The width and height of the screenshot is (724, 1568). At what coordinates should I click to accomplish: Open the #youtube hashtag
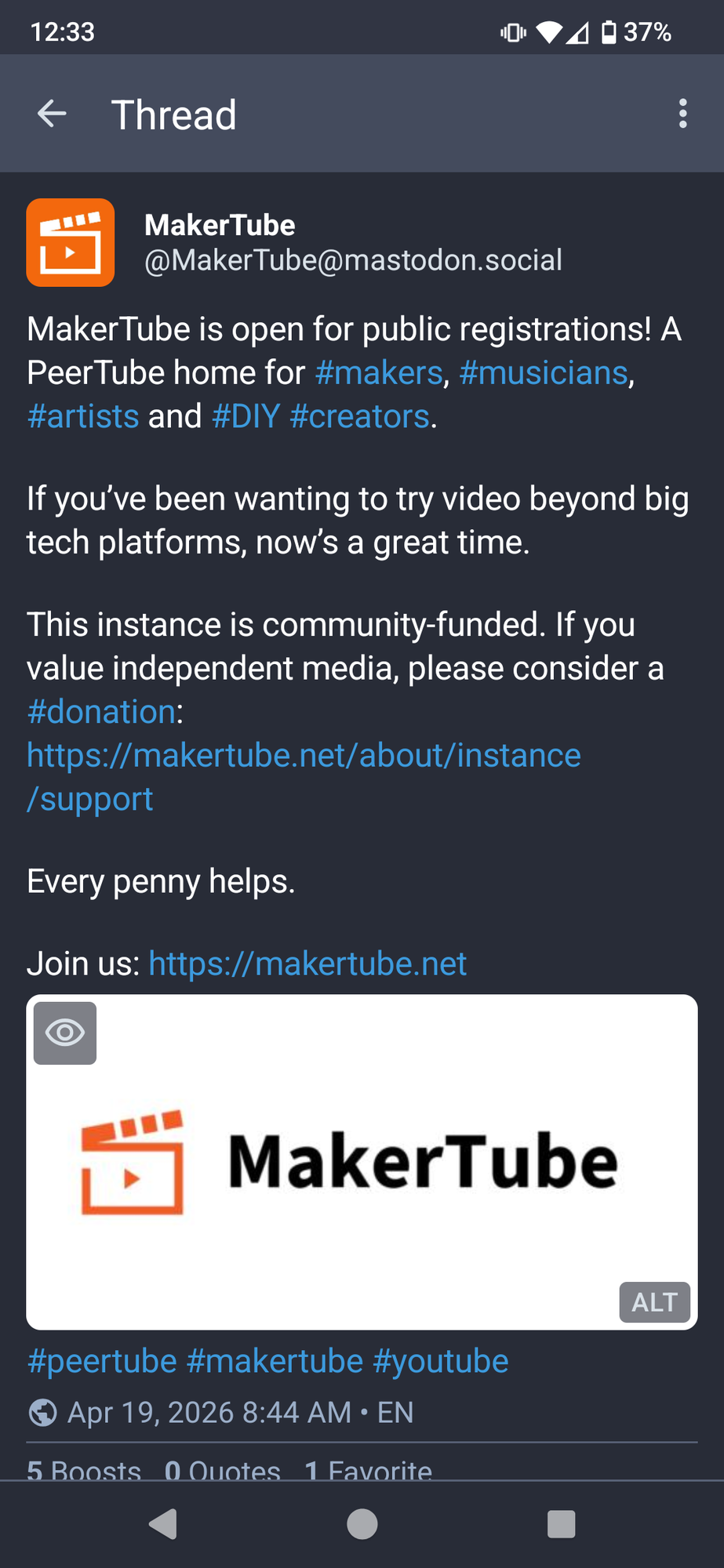click(441, 1362)
